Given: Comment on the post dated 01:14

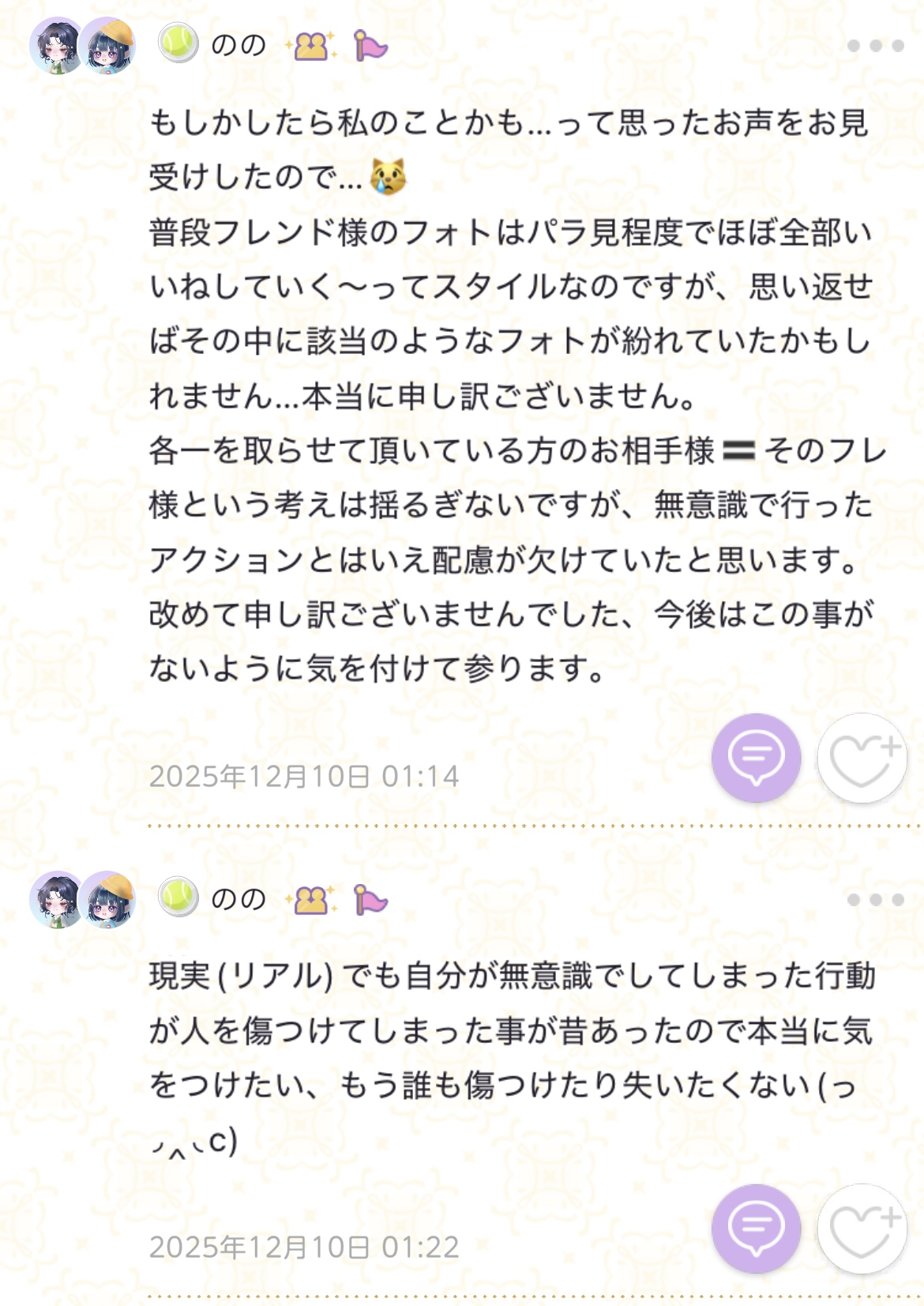Looking at the screenshot, I should (x=756, y=758).
